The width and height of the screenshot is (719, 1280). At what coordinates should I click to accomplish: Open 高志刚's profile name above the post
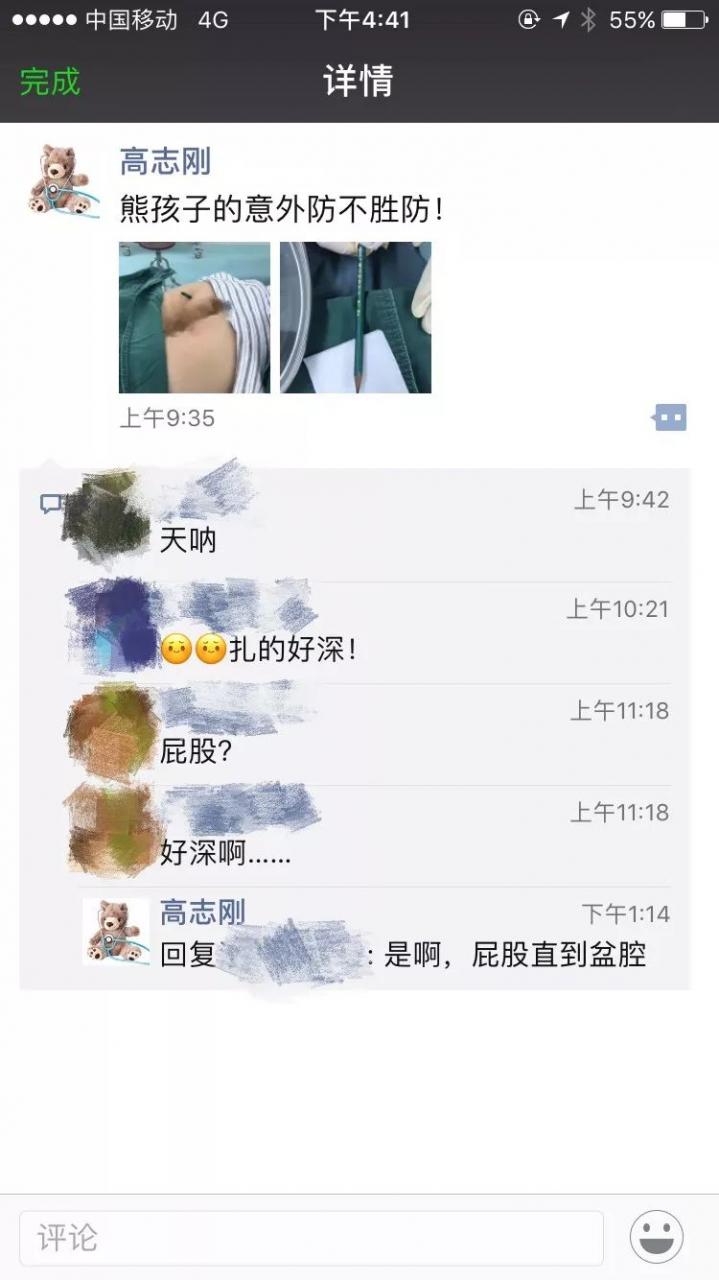(165, 161)
